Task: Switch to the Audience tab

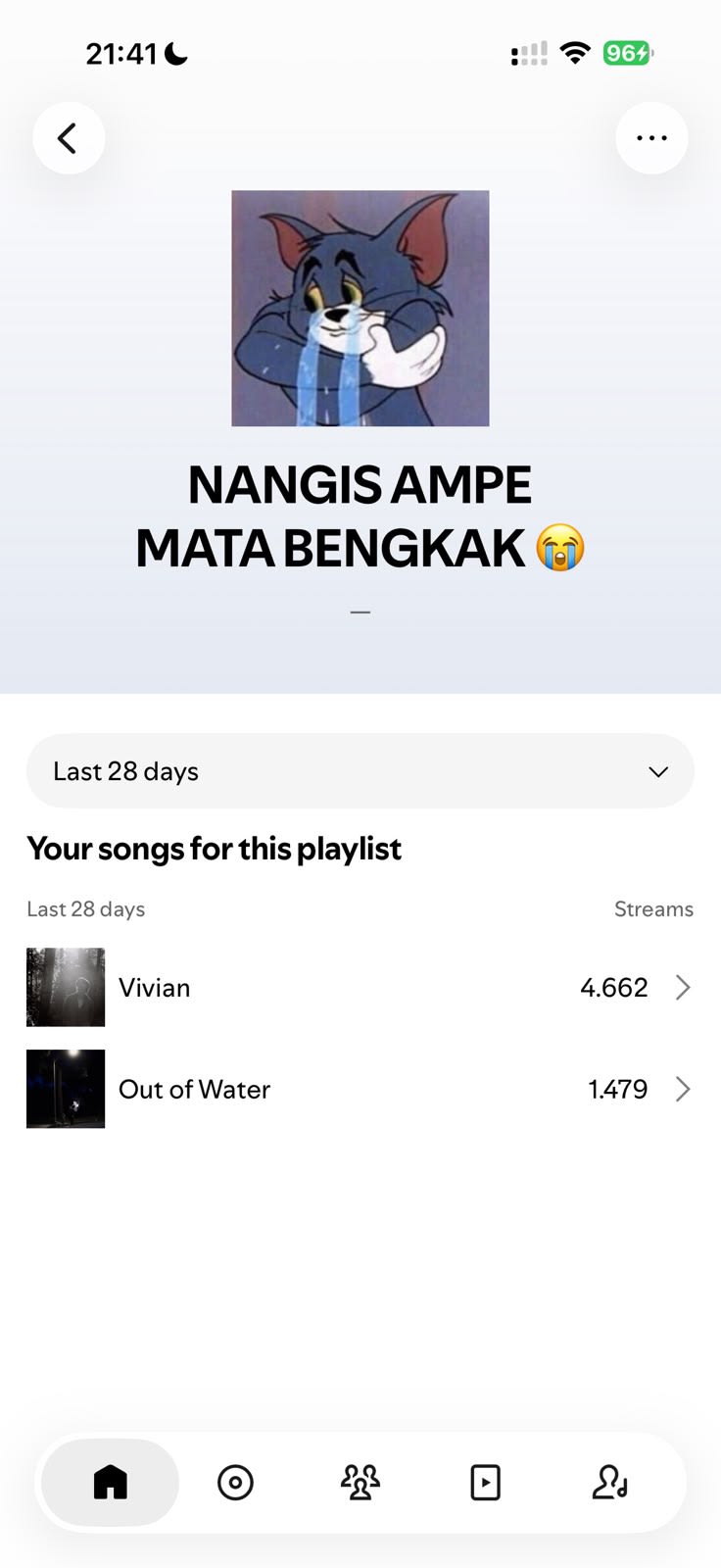Action: click(360, 1482)
